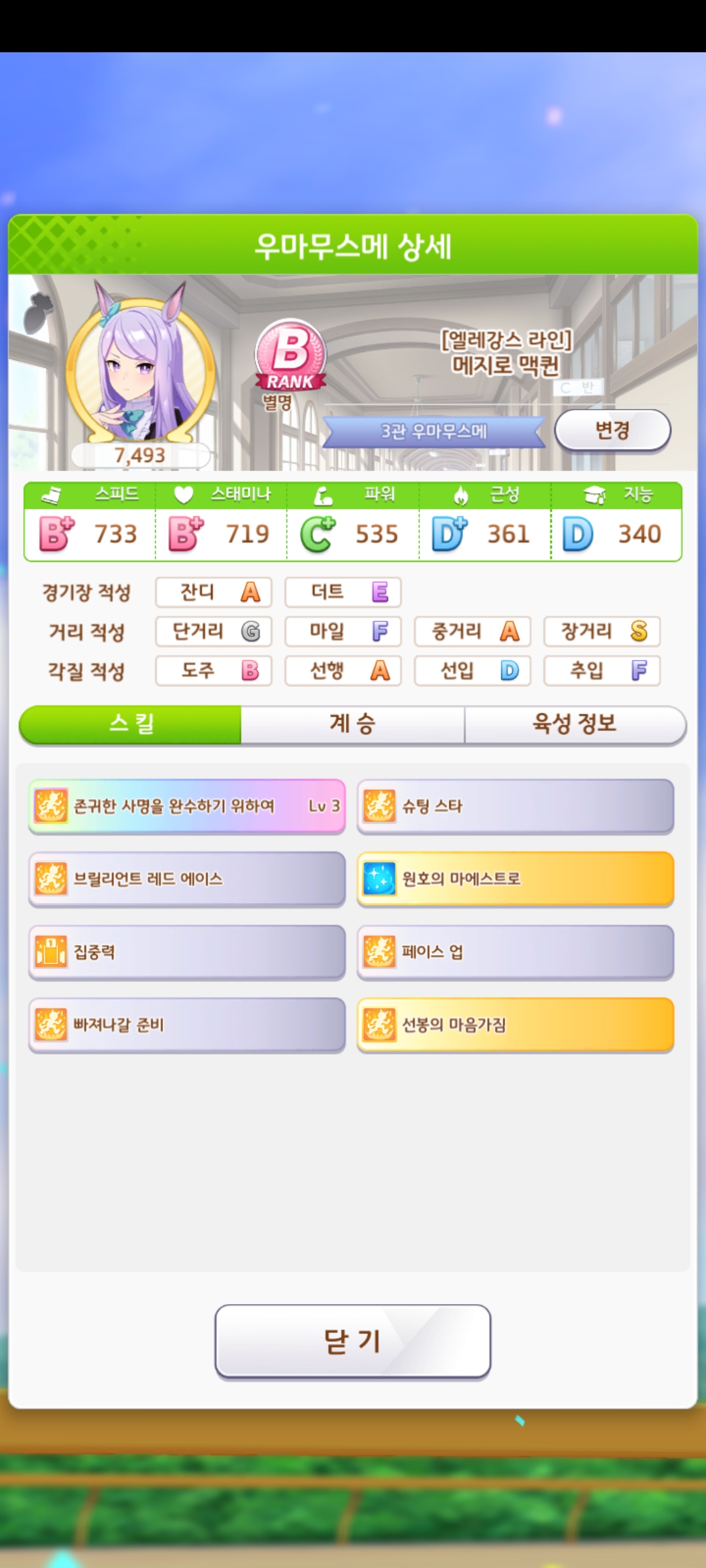This screenshot has width=706, height=1568.
Task: Select the 원호의 마에스트로 skill
Action: (x=515, y=879)
